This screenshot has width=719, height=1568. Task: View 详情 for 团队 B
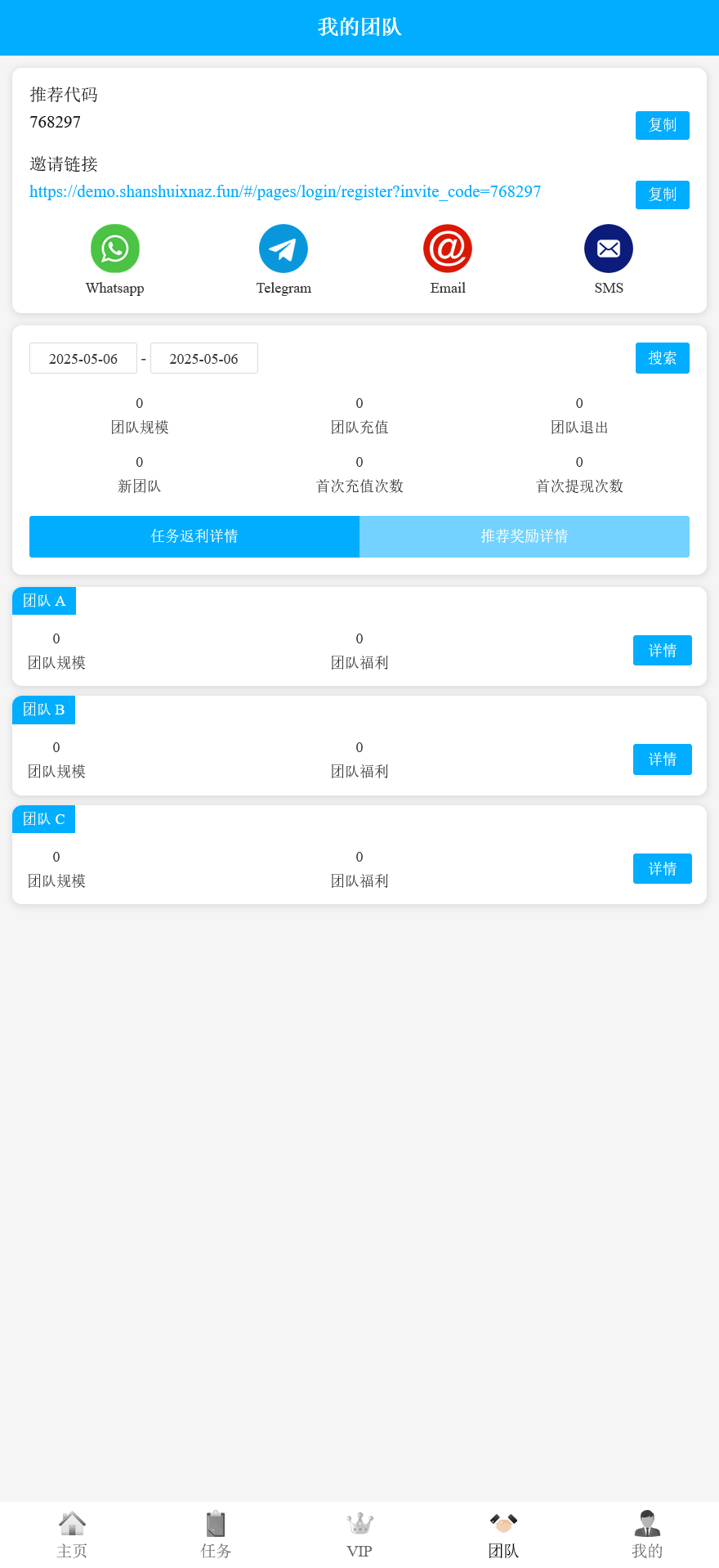point(662,759)
